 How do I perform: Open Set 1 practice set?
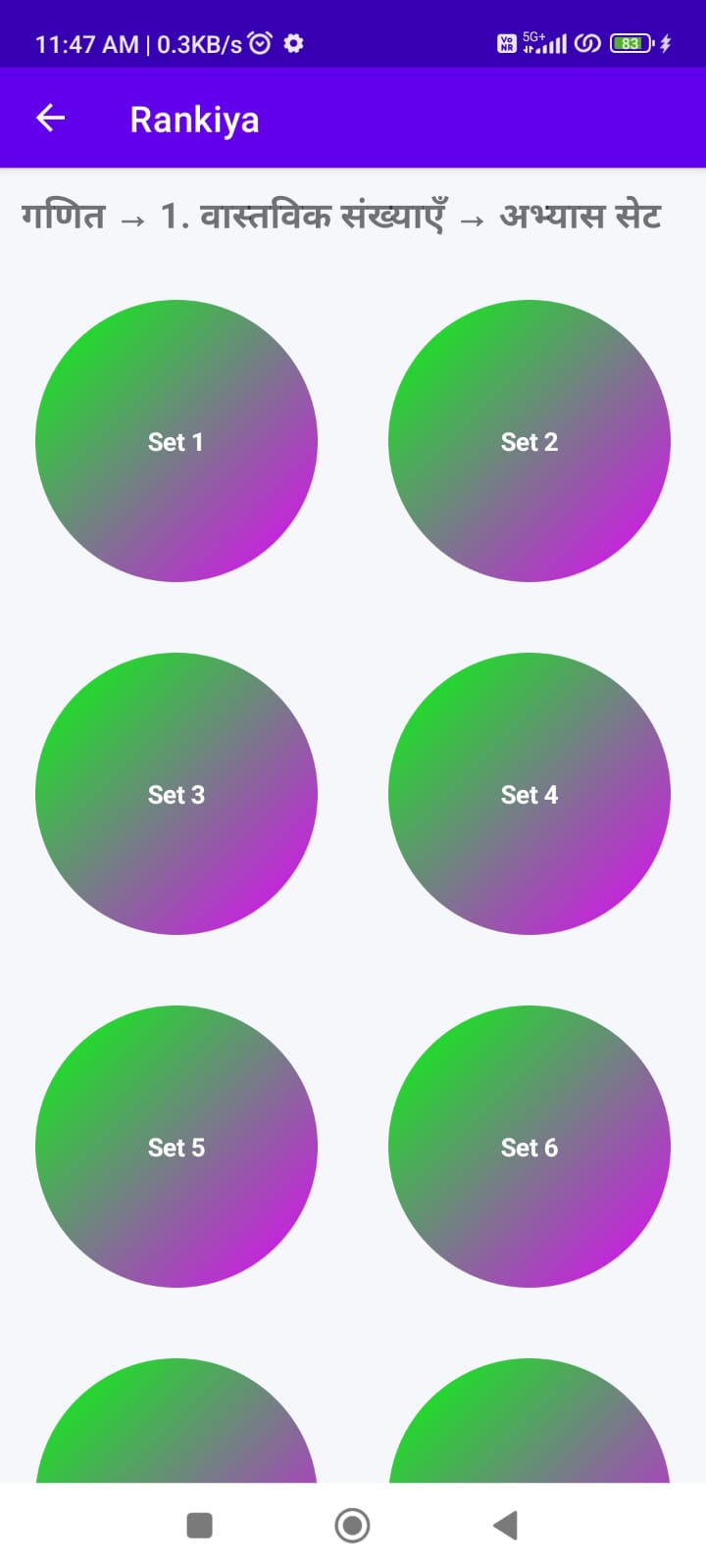click(x=176, y=442)
